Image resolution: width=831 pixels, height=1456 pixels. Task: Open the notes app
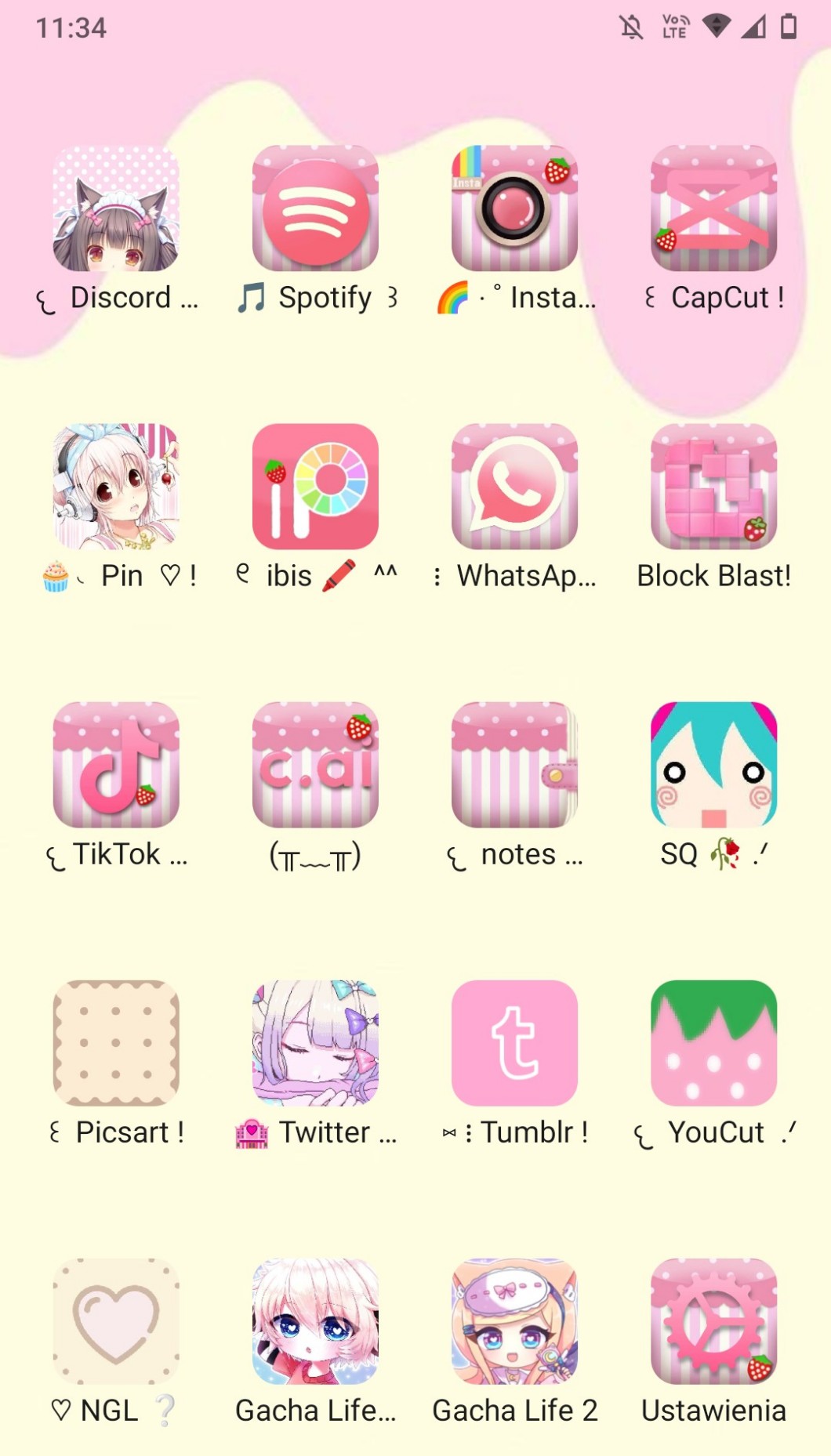pyautogui.click(x=514, y=765)
